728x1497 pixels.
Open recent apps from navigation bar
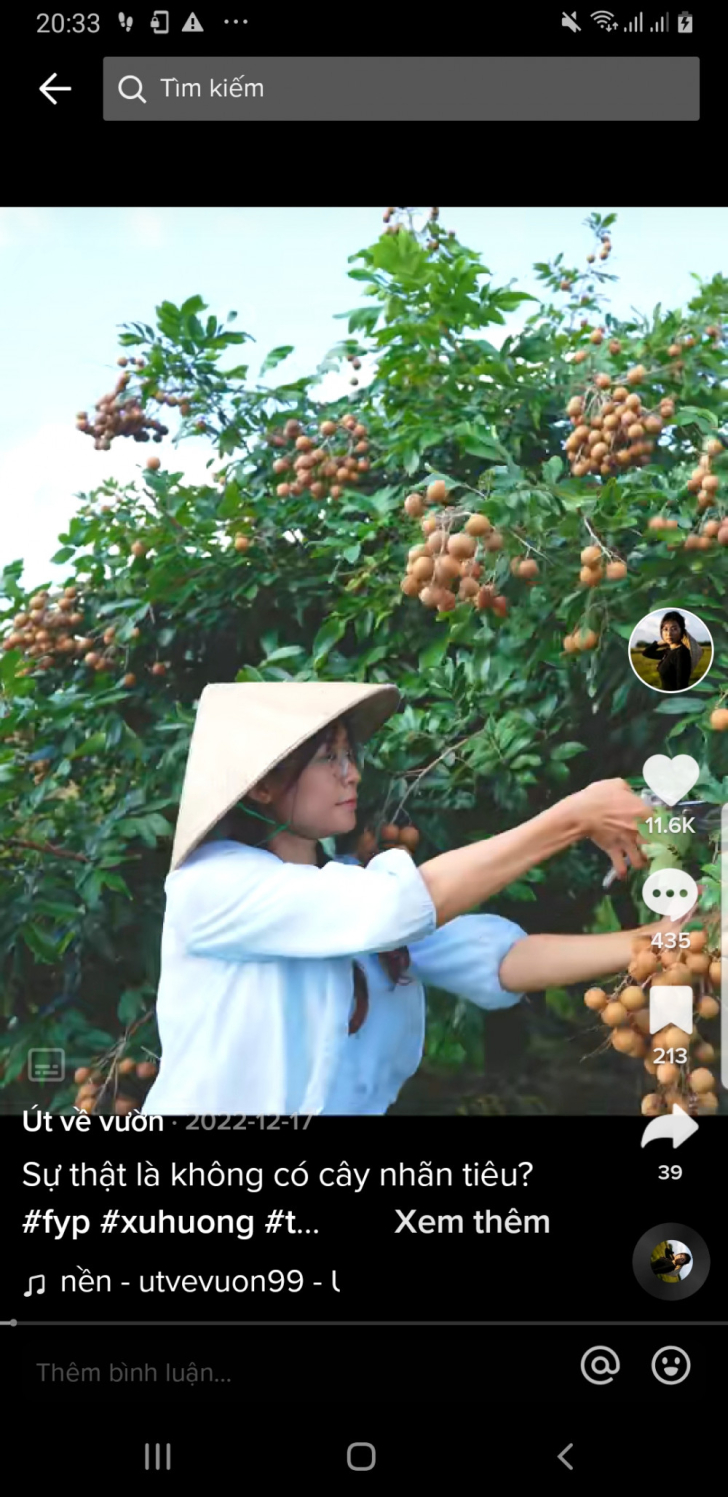tap(158, 1456)
